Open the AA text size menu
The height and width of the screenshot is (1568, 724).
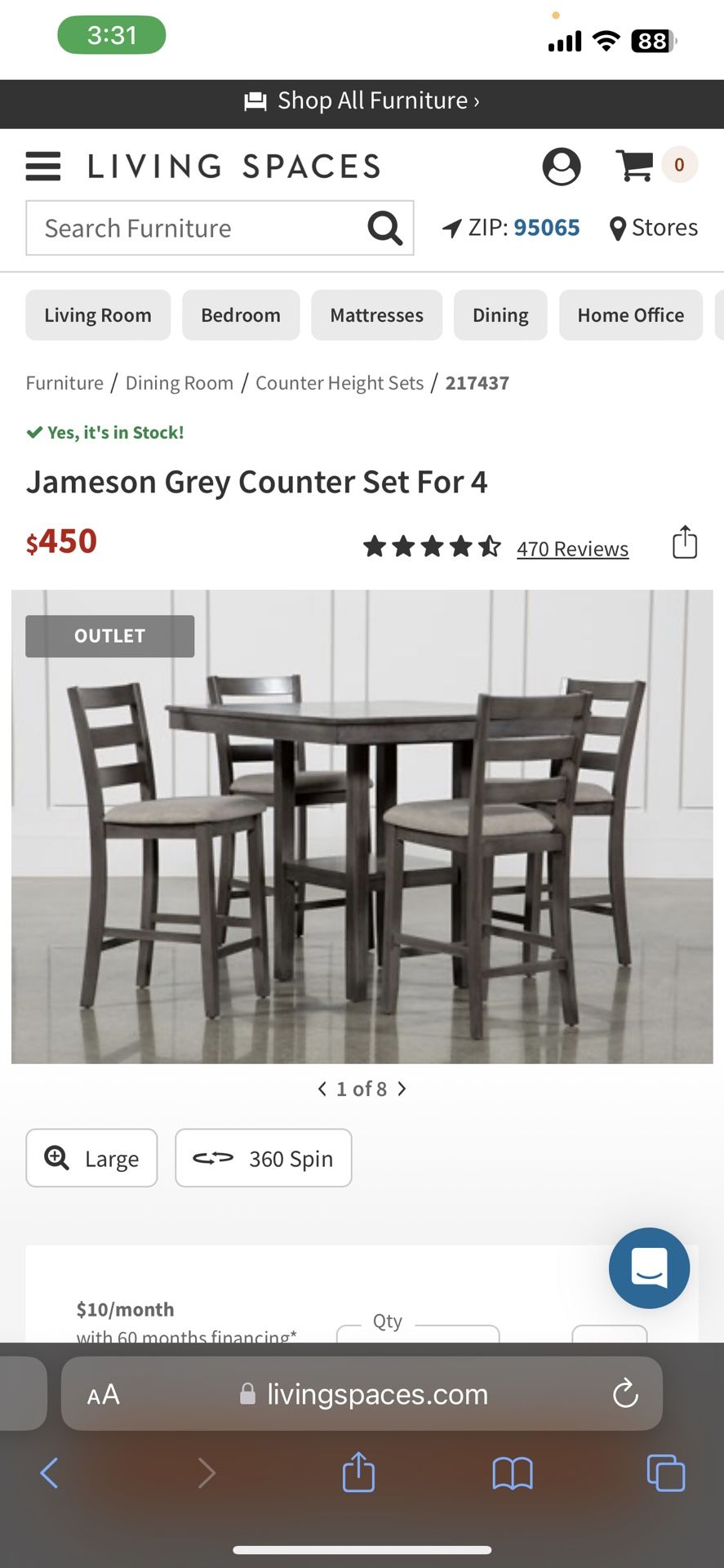click(x=103, y=1394)
